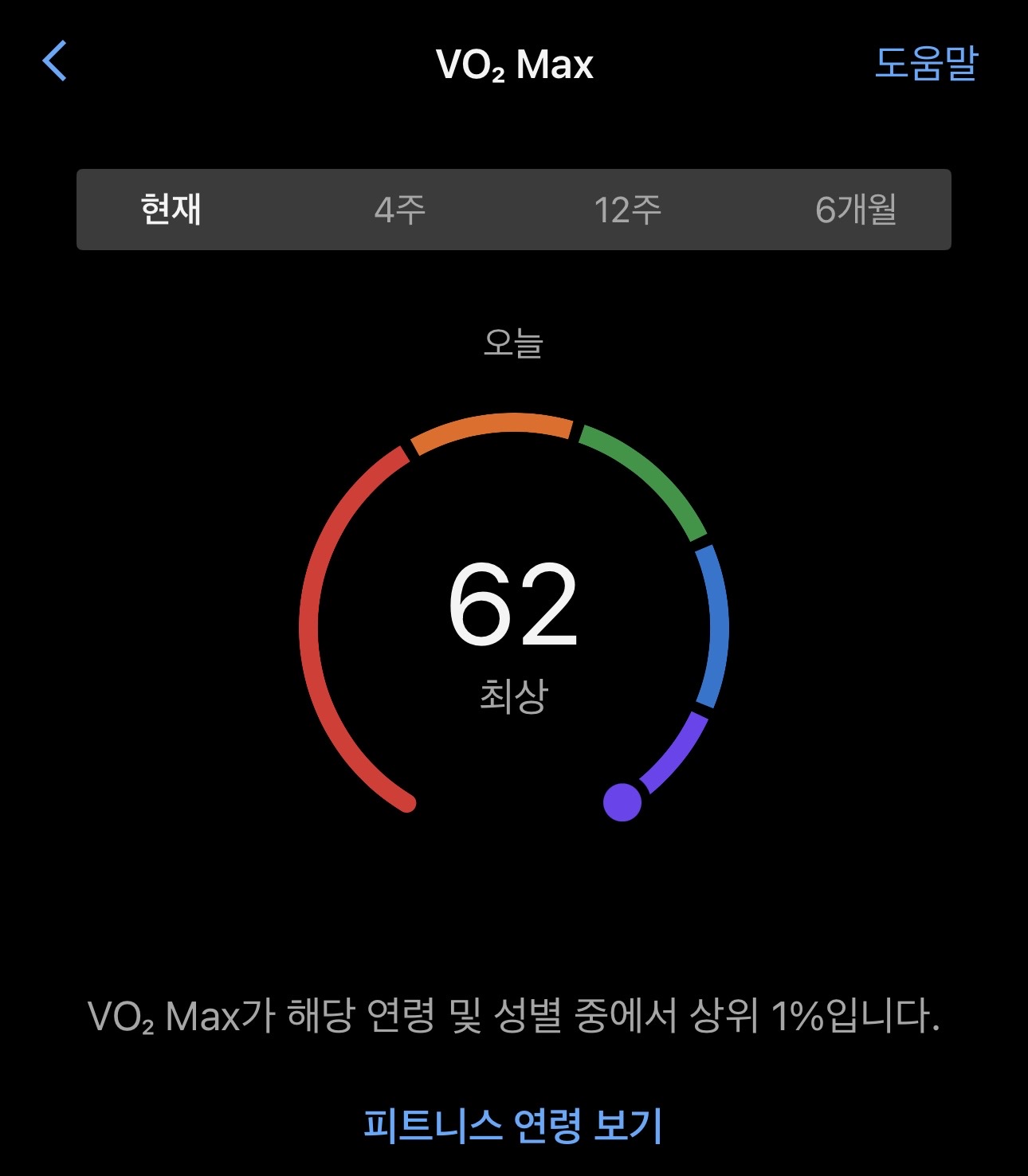The width and height of the screenshot is (1028, 1176).
Task: Tap the purple indicator dot on the gauge
Action: (x=623, y=802)
